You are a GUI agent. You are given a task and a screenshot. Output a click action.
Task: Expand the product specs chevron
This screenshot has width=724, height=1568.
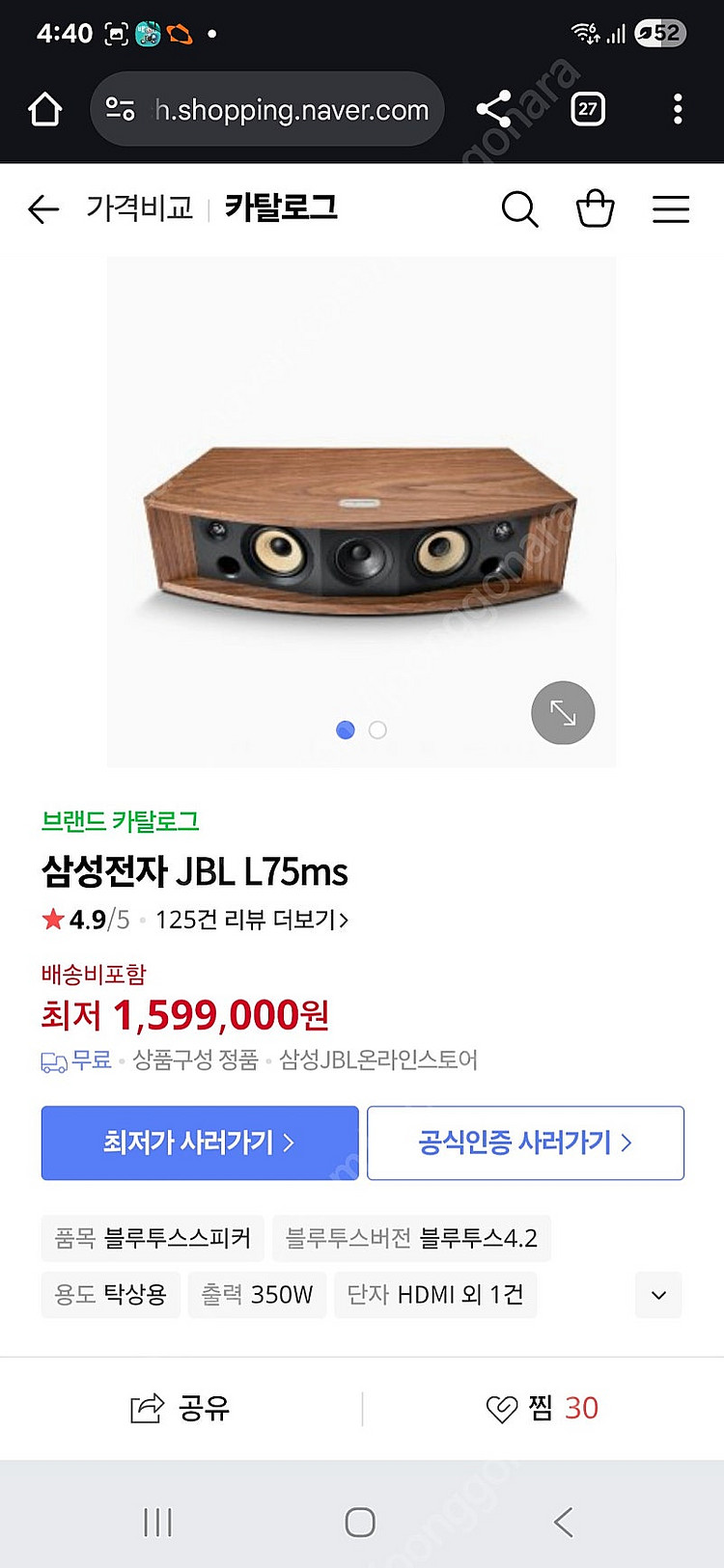point(658,1295)
